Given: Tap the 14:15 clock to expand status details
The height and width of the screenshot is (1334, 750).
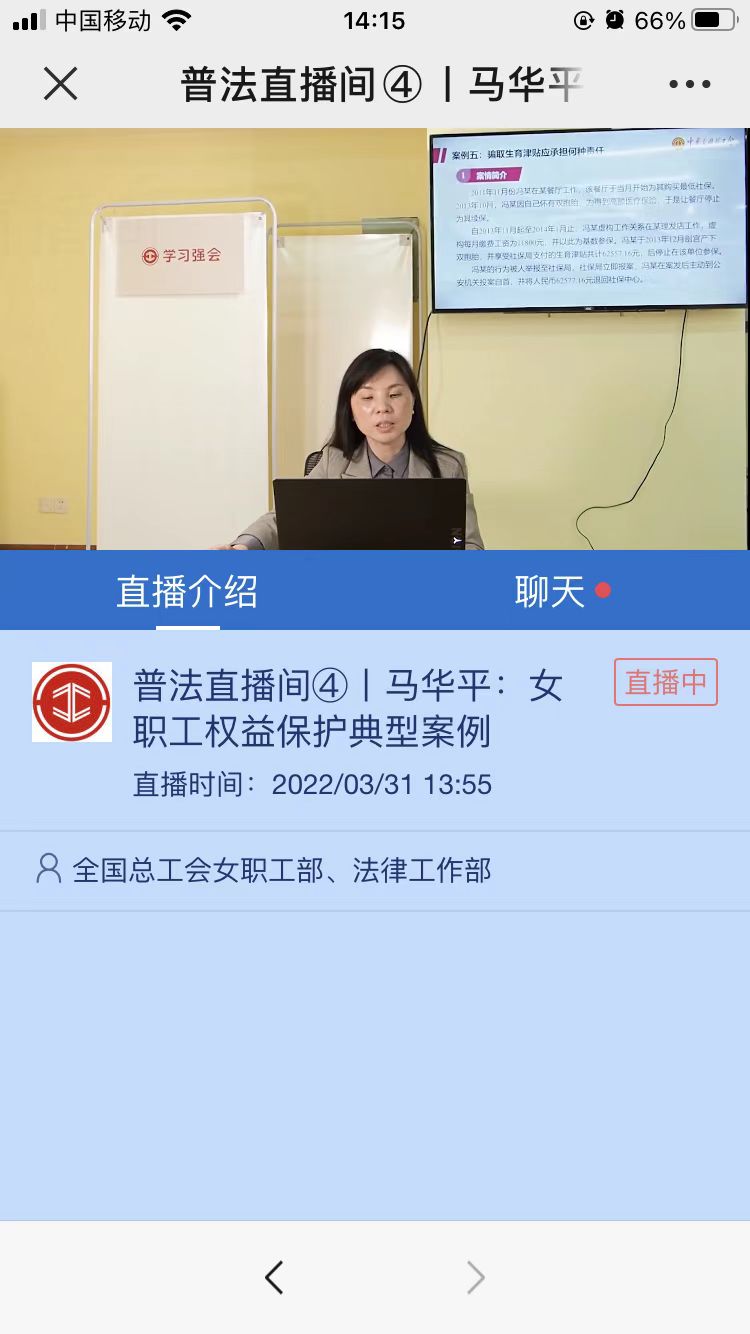Looking at the screenshot, I should tap(375, 17).
